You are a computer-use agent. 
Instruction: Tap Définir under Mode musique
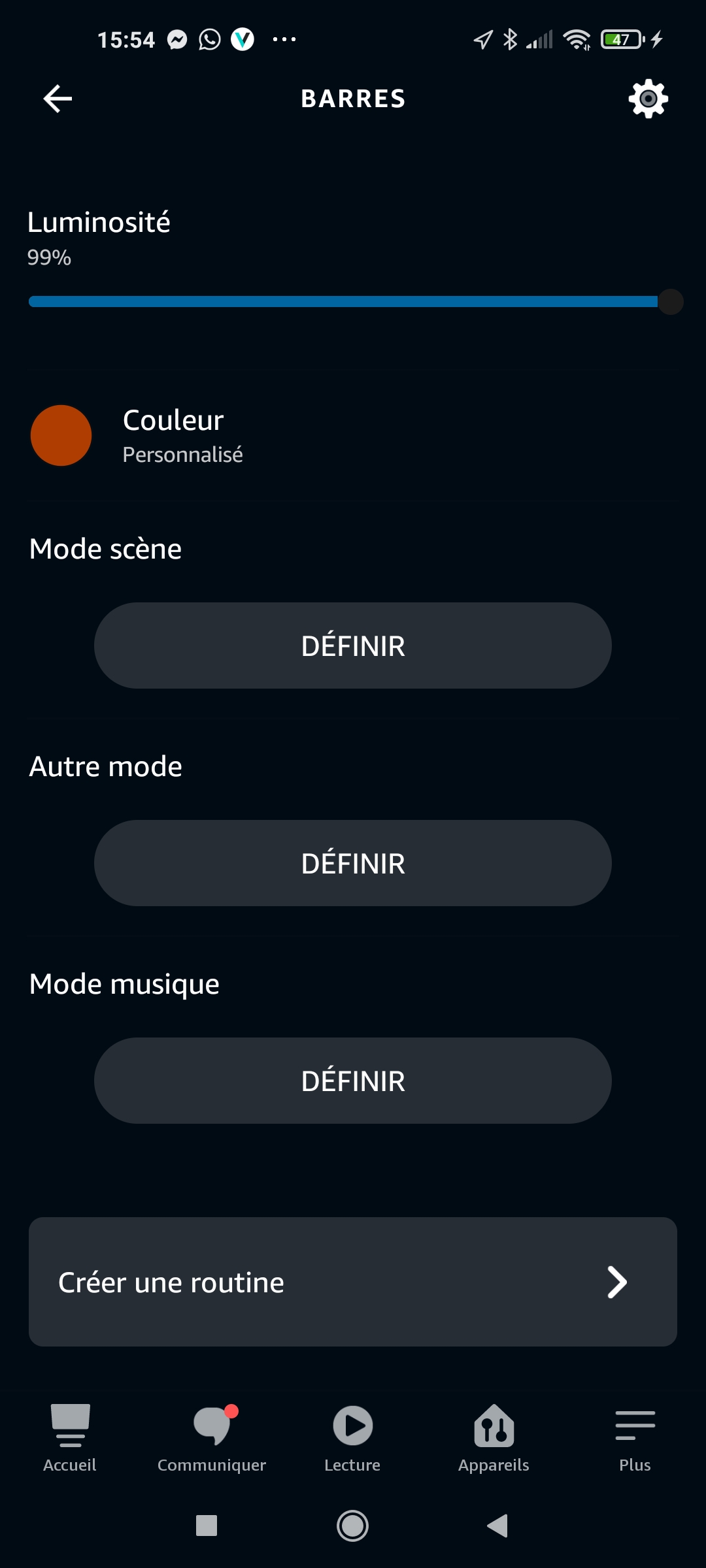coord(353,1081)
